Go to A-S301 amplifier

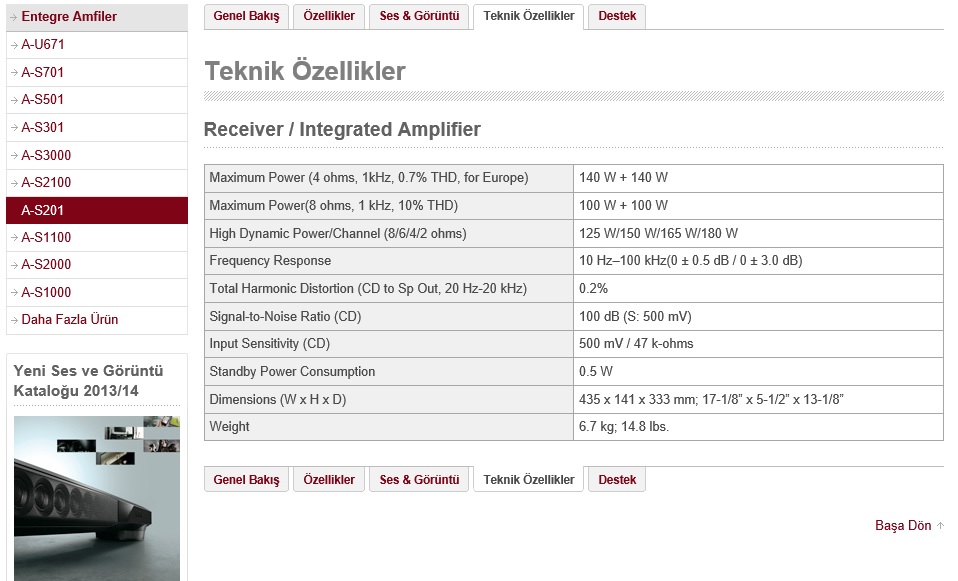click(x=43, y=127)
